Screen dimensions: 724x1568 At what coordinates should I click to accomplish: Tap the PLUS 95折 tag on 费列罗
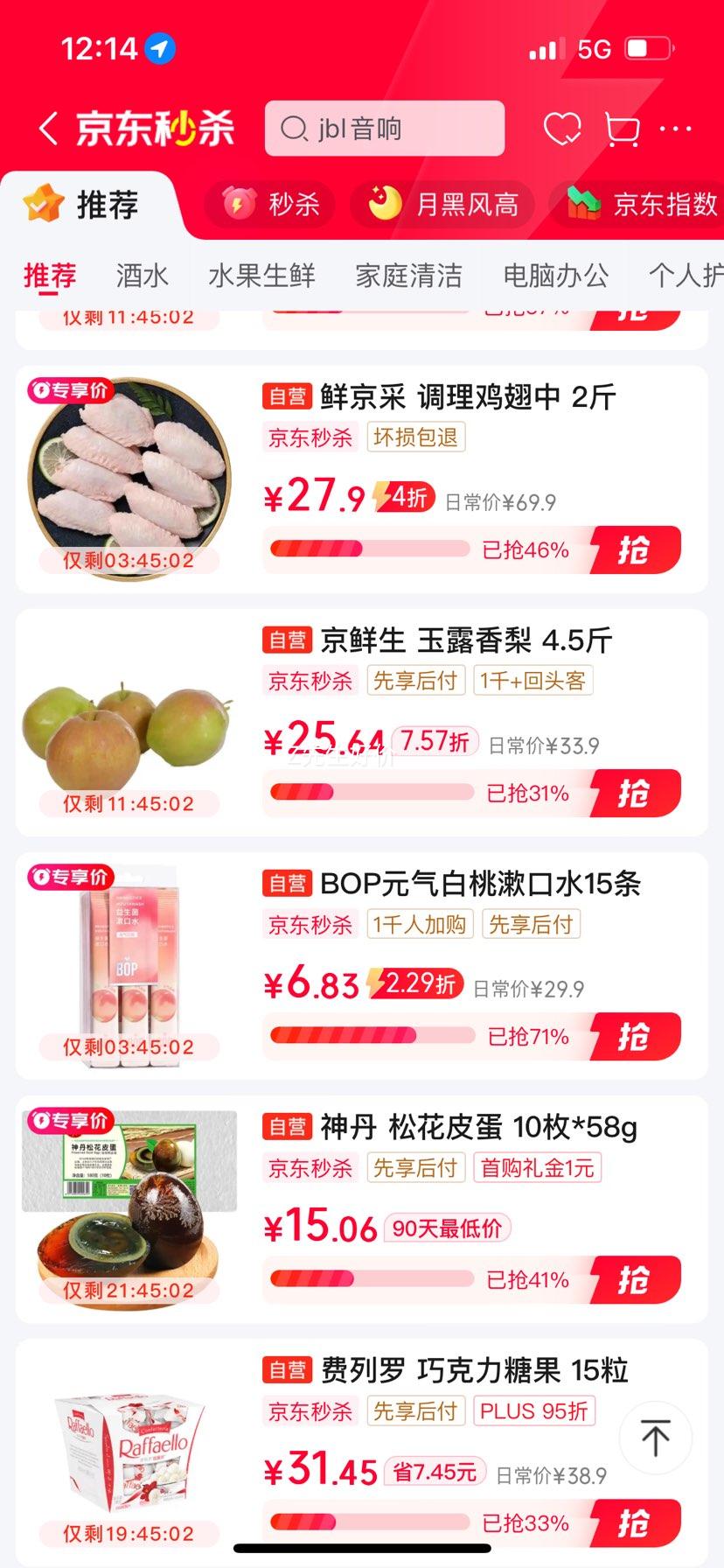point(534,1411)
